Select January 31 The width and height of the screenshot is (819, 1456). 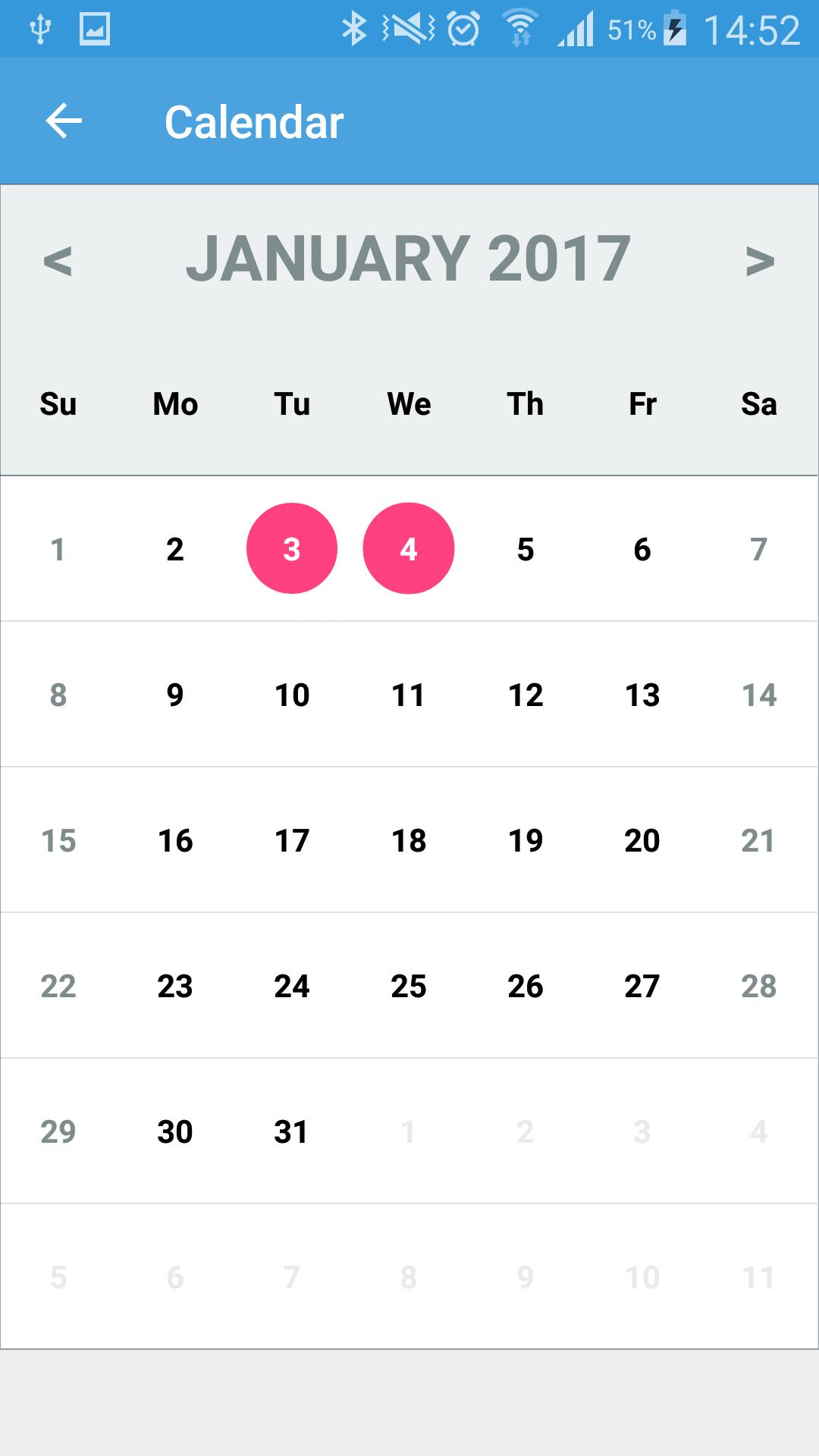[292, 1131]
